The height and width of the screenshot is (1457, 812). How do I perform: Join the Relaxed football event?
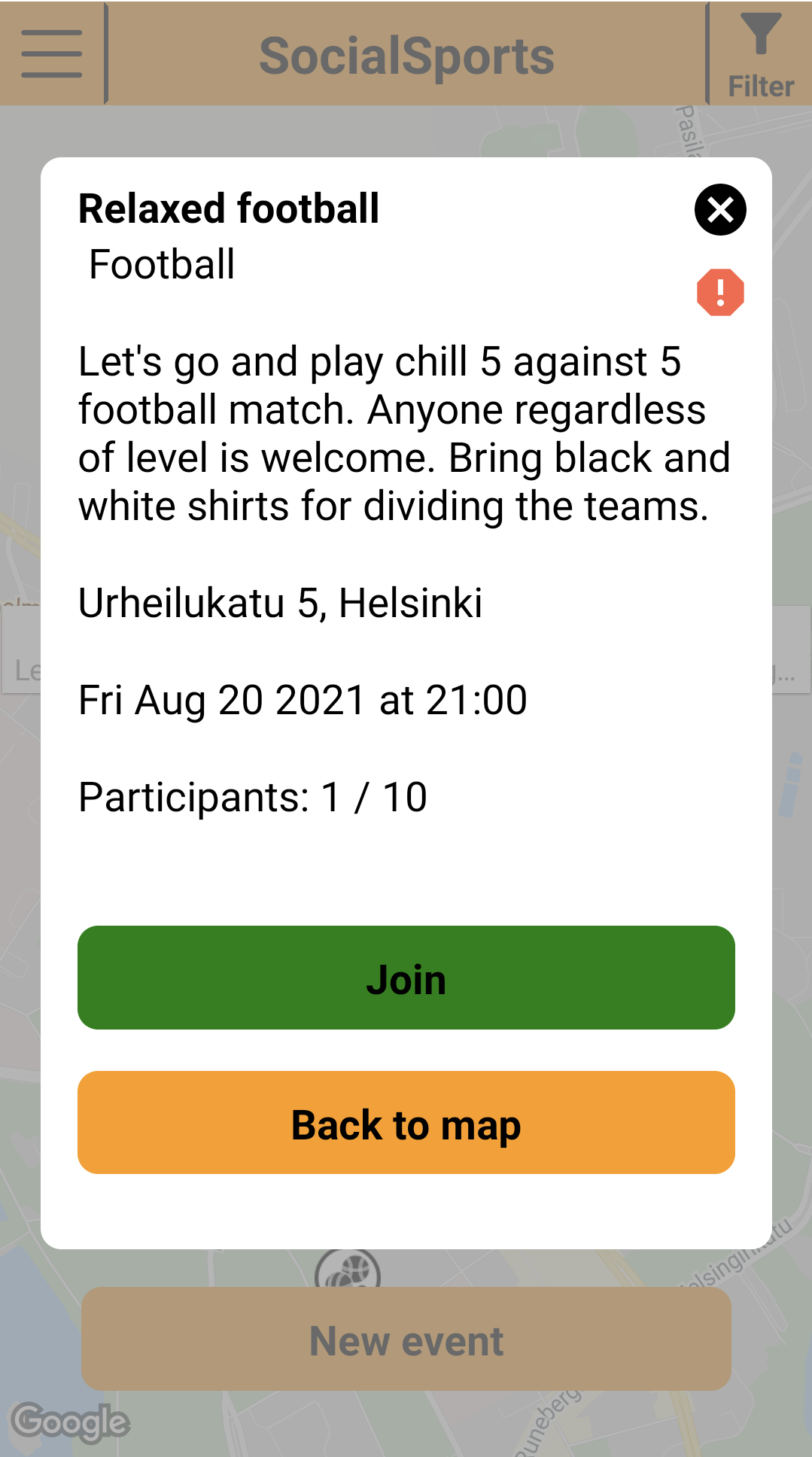click(406, 978)
